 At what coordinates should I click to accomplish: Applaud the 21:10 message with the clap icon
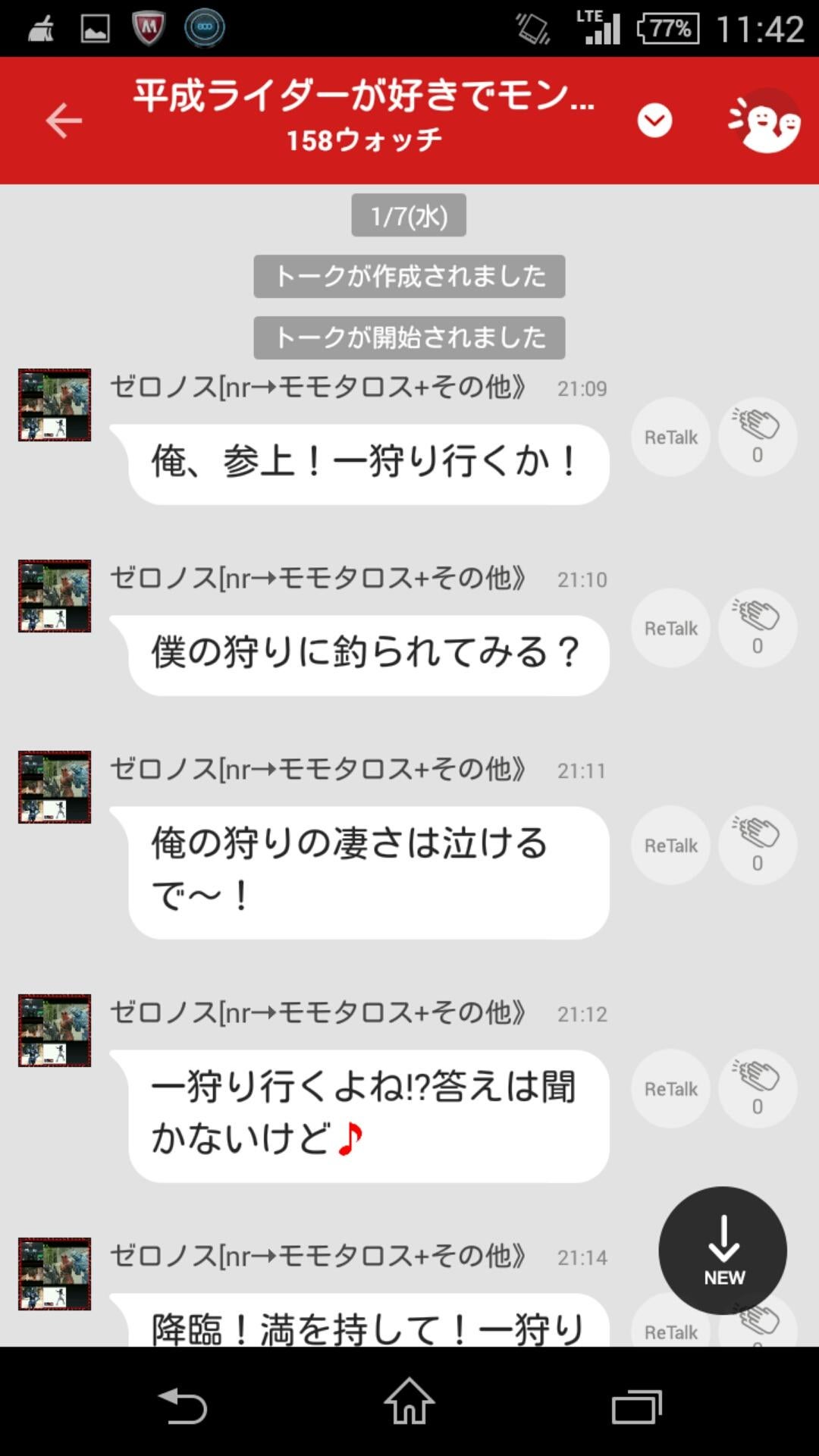(756, 626)
